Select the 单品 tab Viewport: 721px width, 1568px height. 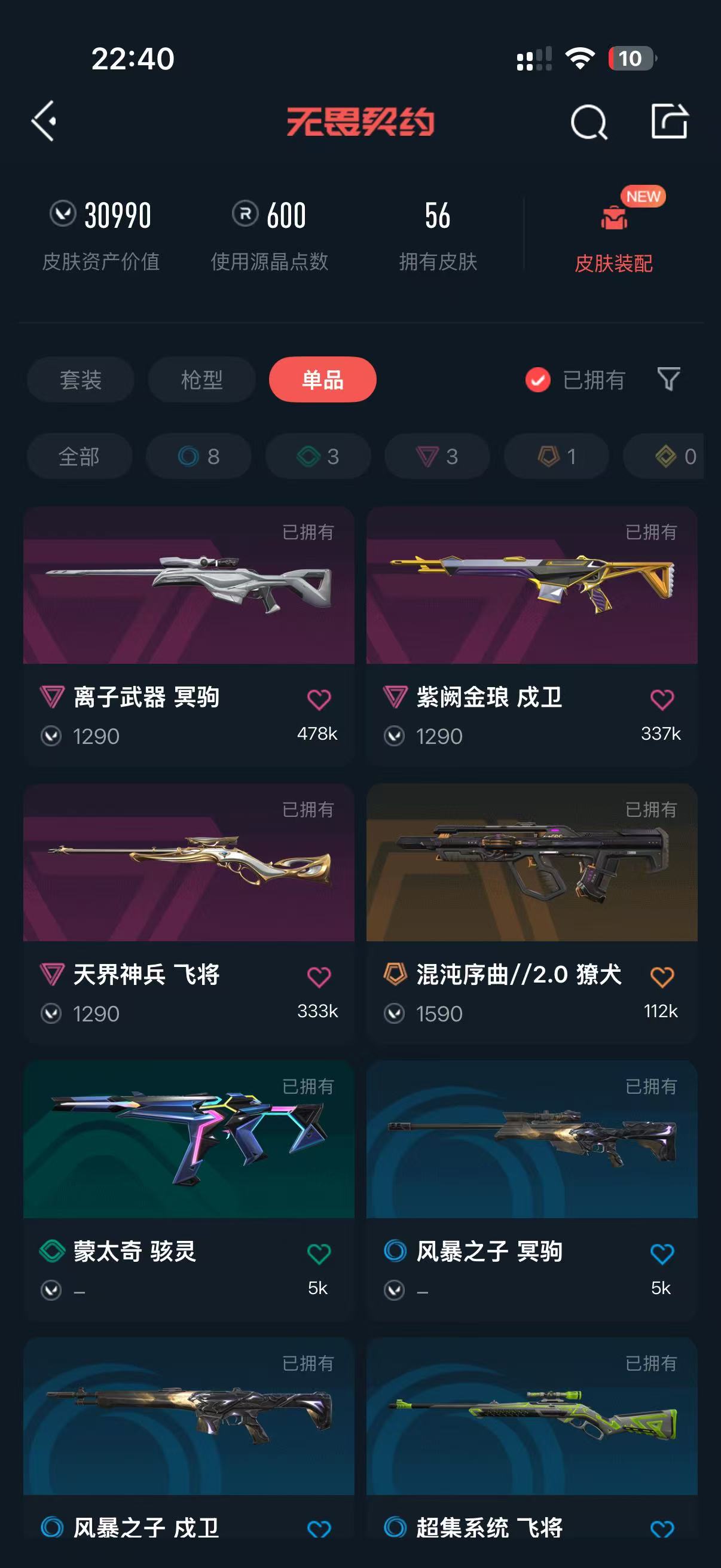(x=322, y=380)
